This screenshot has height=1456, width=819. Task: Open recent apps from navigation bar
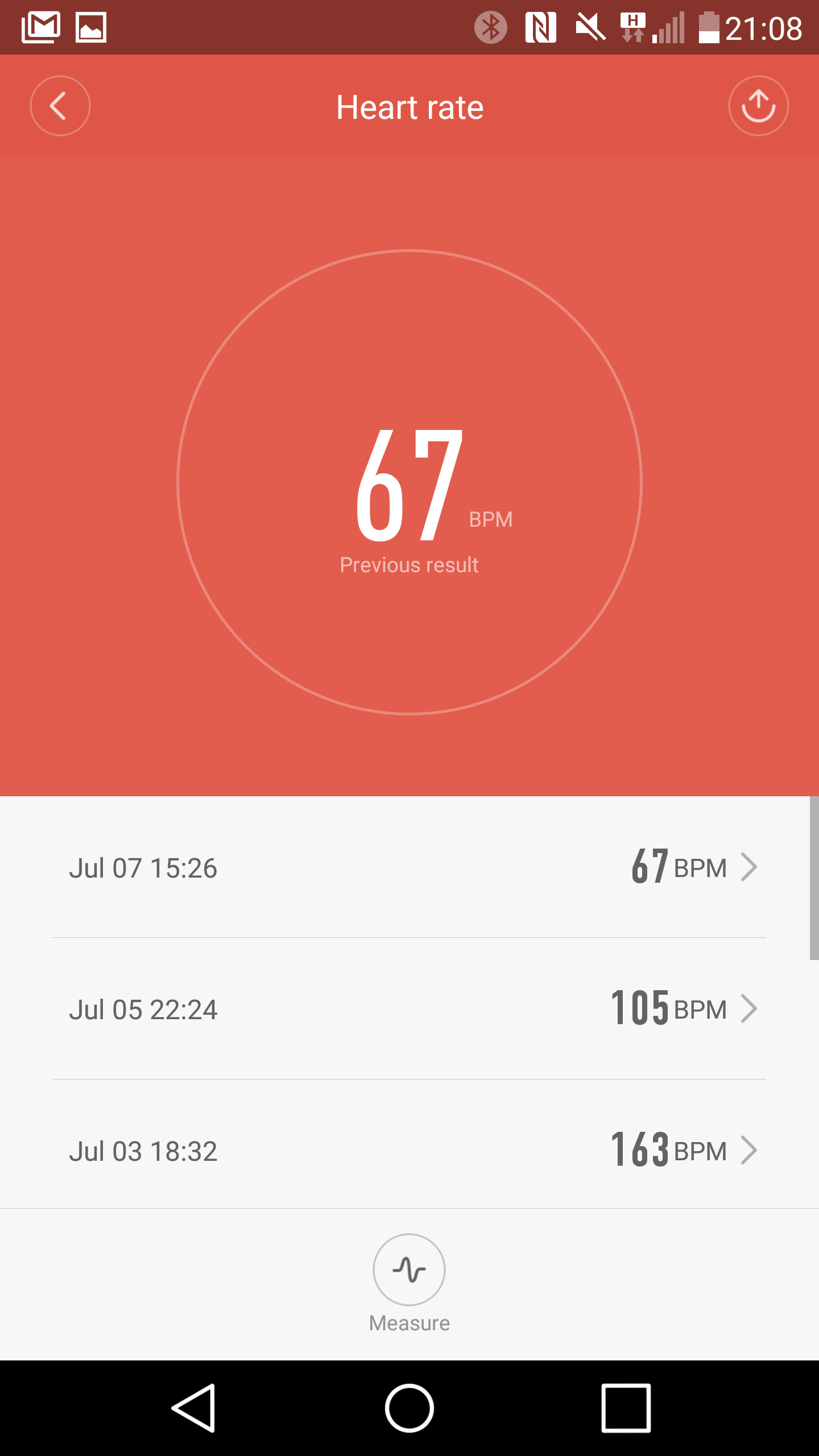(x=626, y=1408)
